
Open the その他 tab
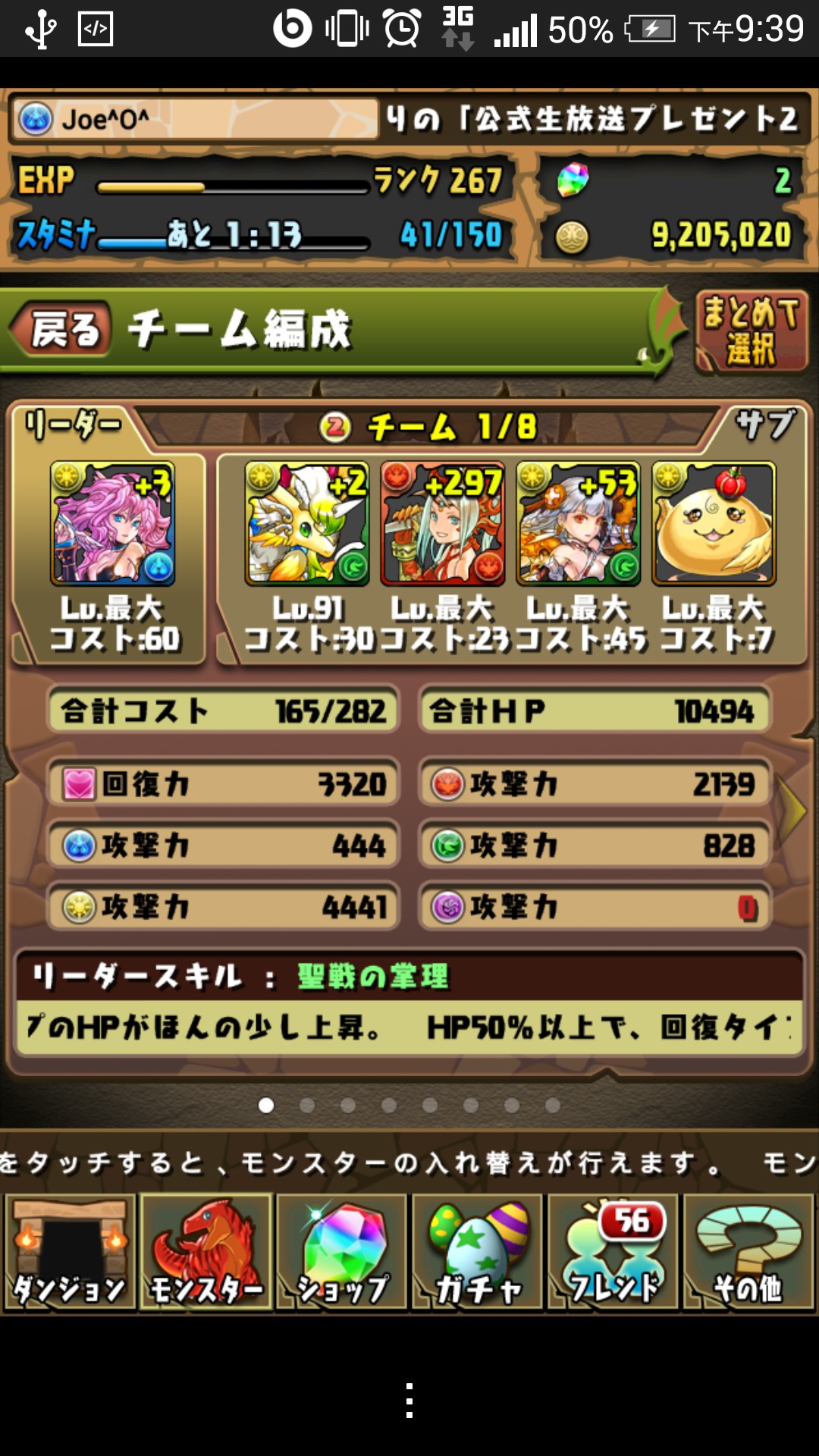click(748, 1252)
